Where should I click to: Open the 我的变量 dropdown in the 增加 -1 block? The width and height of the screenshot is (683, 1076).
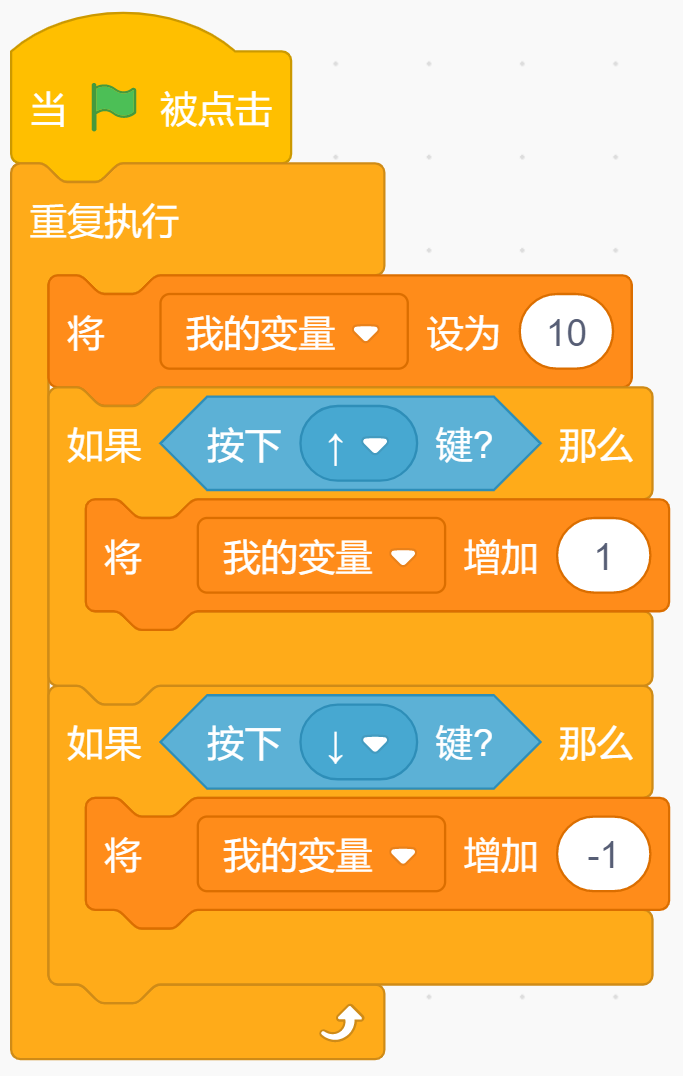click(321, 854)
